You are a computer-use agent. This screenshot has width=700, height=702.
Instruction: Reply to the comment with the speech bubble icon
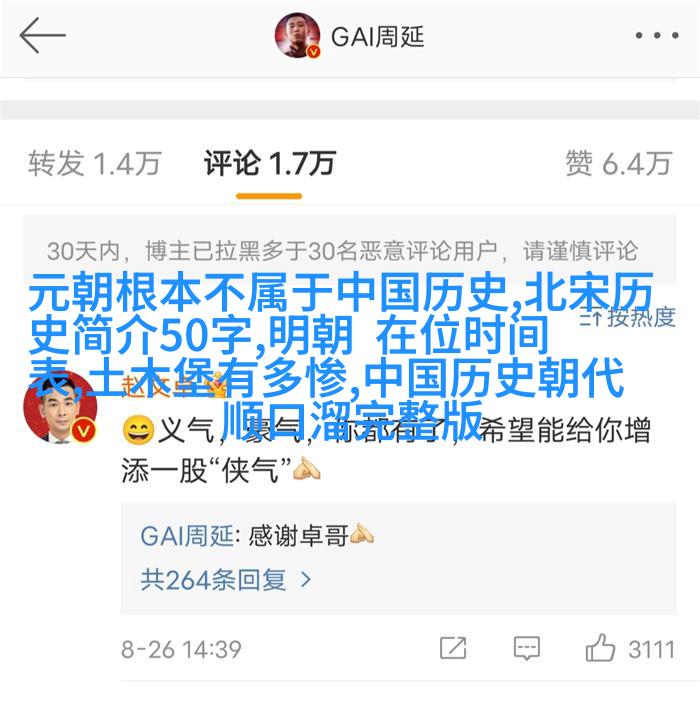[x=526, y=648]
